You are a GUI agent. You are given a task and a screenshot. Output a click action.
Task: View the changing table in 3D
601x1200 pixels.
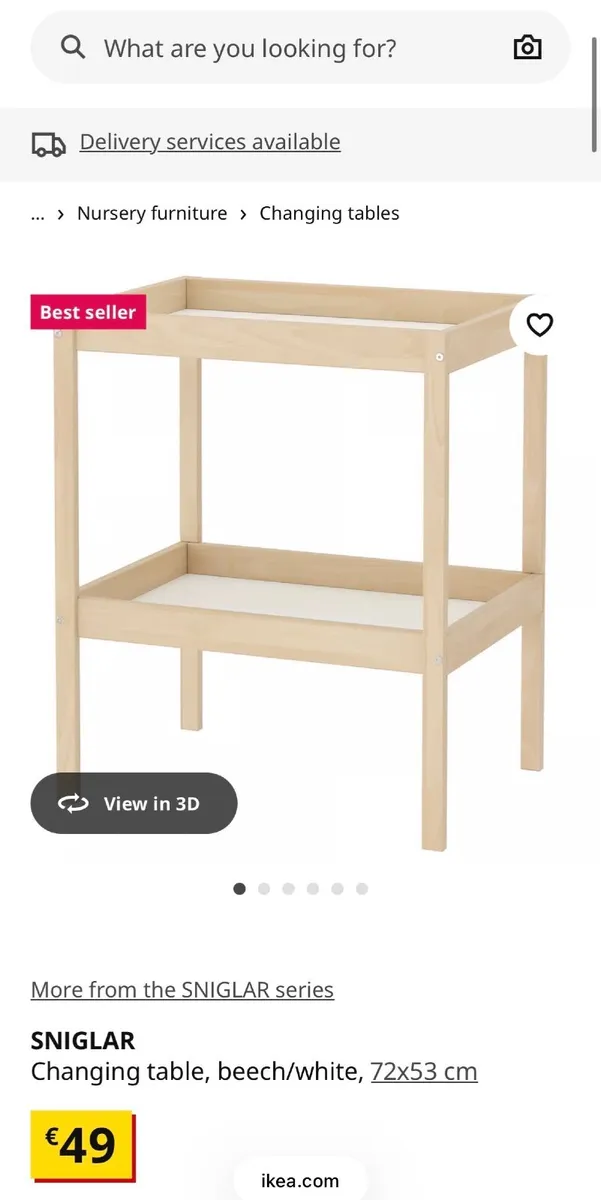point(134,803)
